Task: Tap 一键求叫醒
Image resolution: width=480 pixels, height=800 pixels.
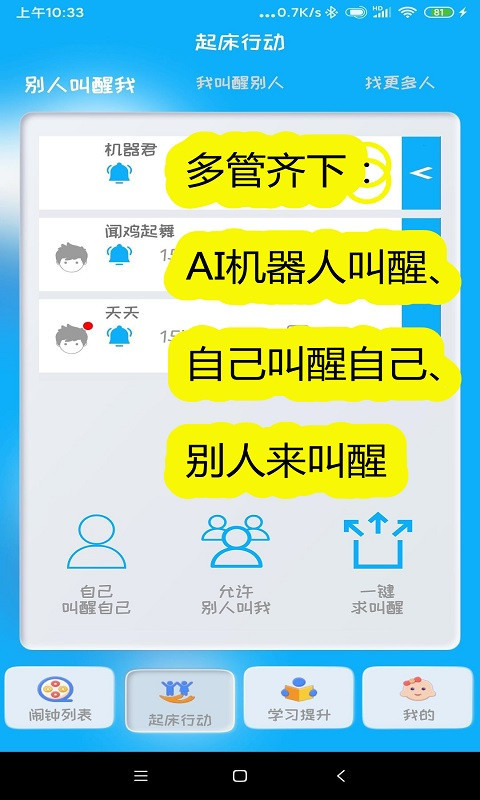Action: [x=377, y=565]
